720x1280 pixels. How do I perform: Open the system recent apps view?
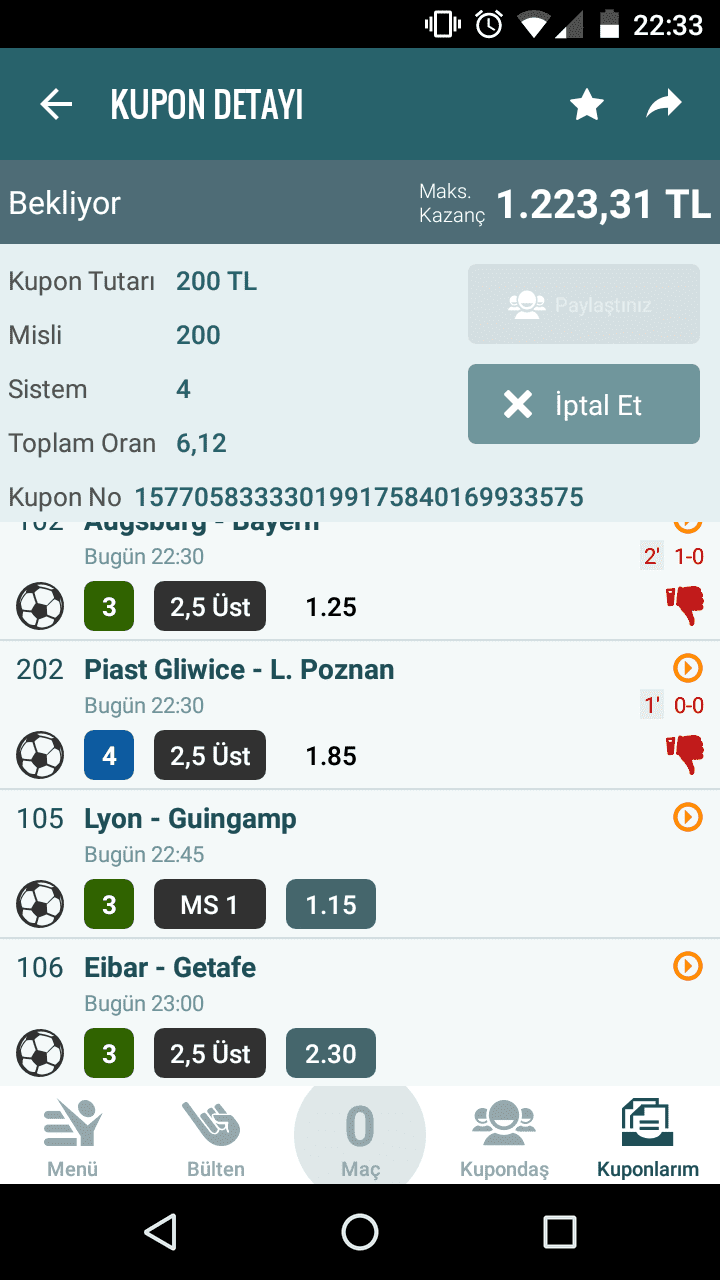click(560, 1232)
